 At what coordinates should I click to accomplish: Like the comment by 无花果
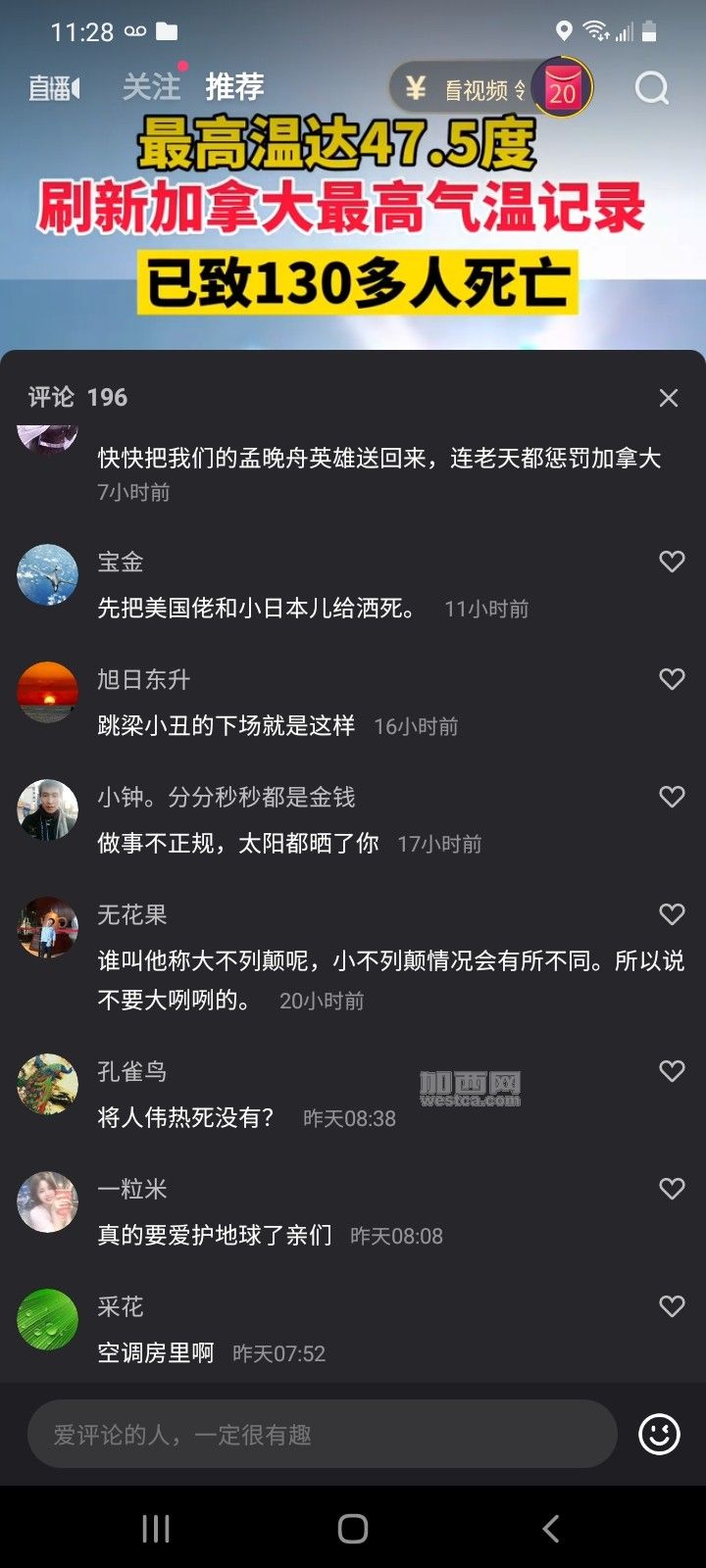click(672, 914)
